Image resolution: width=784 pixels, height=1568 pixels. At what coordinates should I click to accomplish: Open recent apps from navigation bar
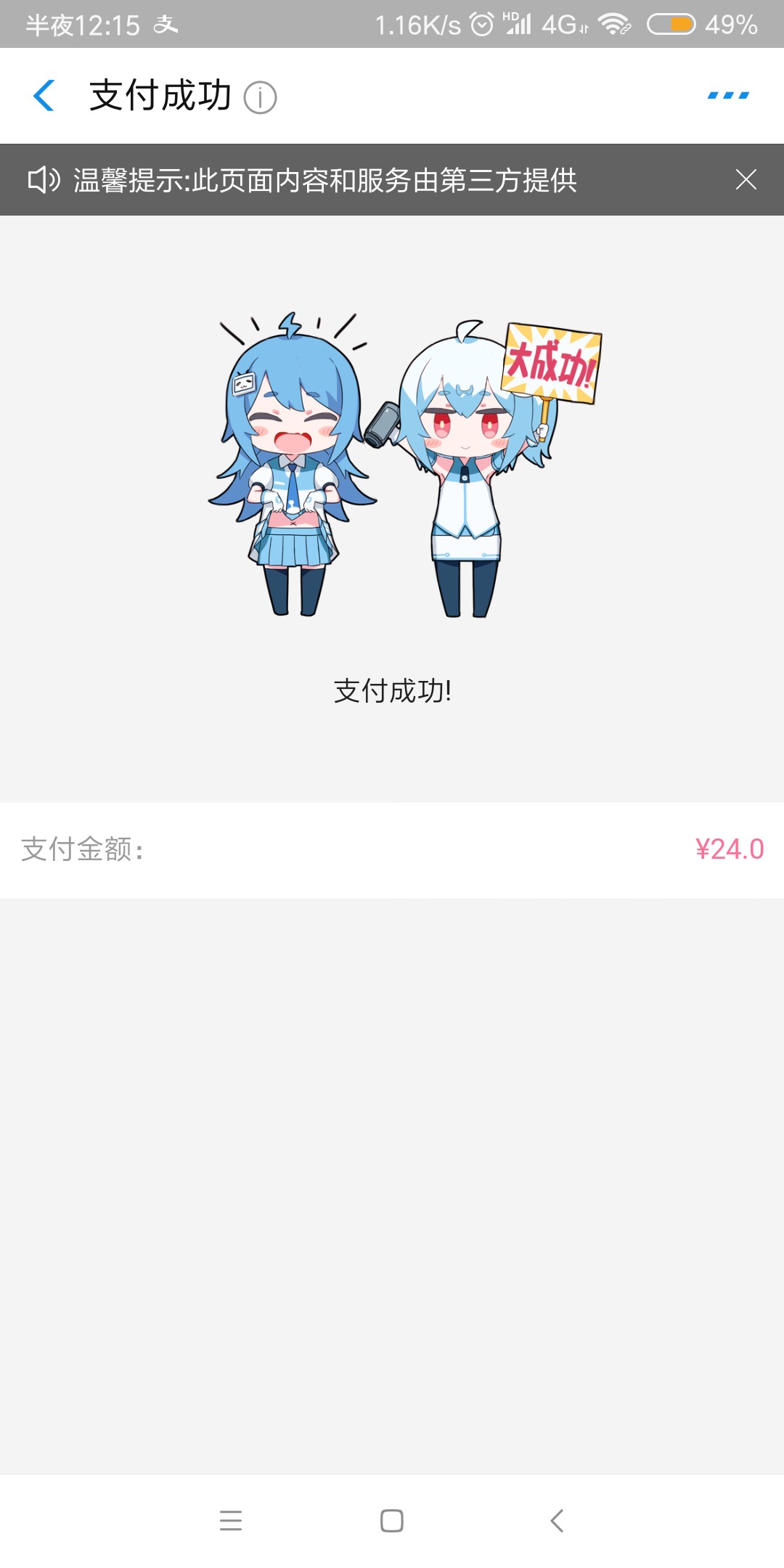231,1520
